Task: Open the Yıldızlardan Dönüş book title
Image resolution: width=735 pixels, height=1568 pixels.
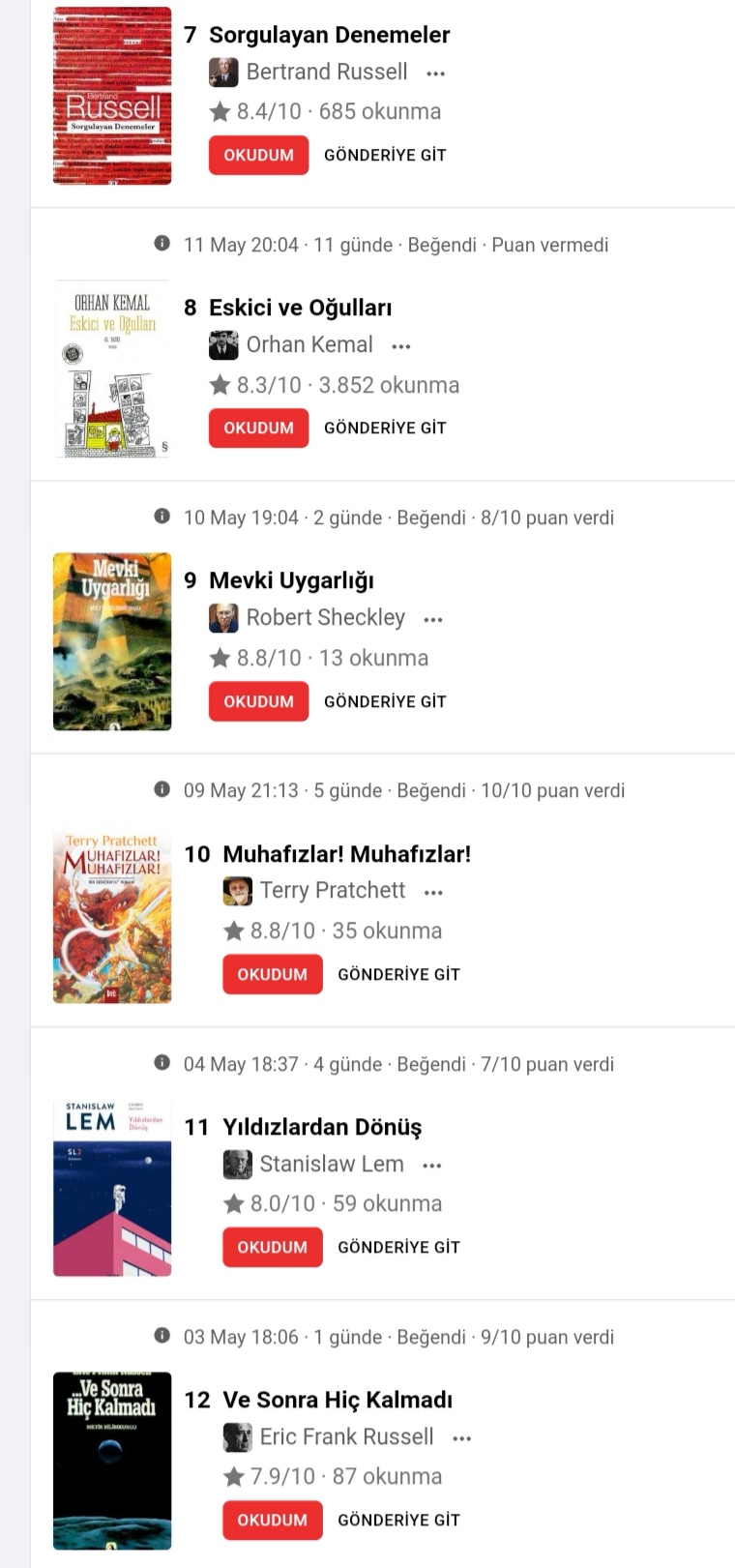Action: point(322,1127)
